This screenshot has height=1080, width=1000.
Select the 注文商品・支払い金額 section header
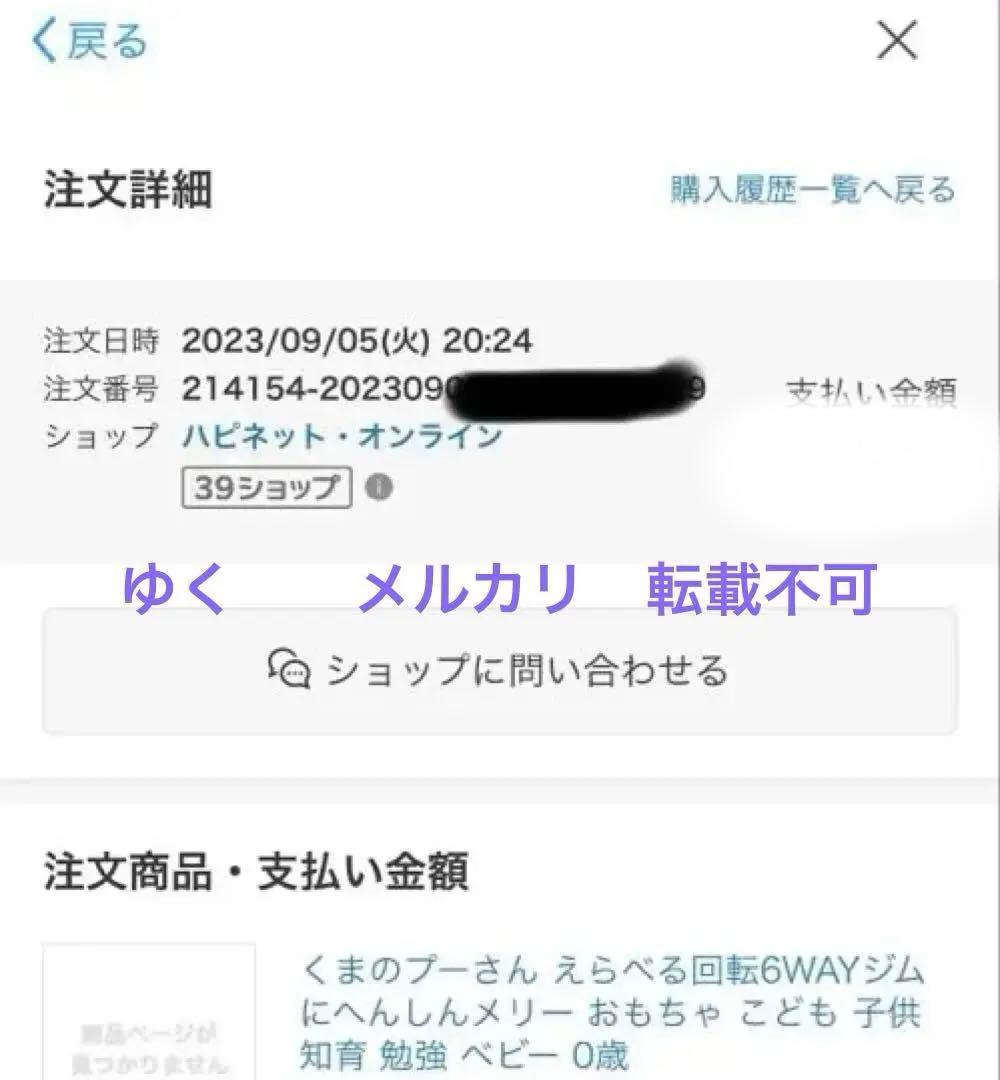pyautogui.click(x=223, y=870)
